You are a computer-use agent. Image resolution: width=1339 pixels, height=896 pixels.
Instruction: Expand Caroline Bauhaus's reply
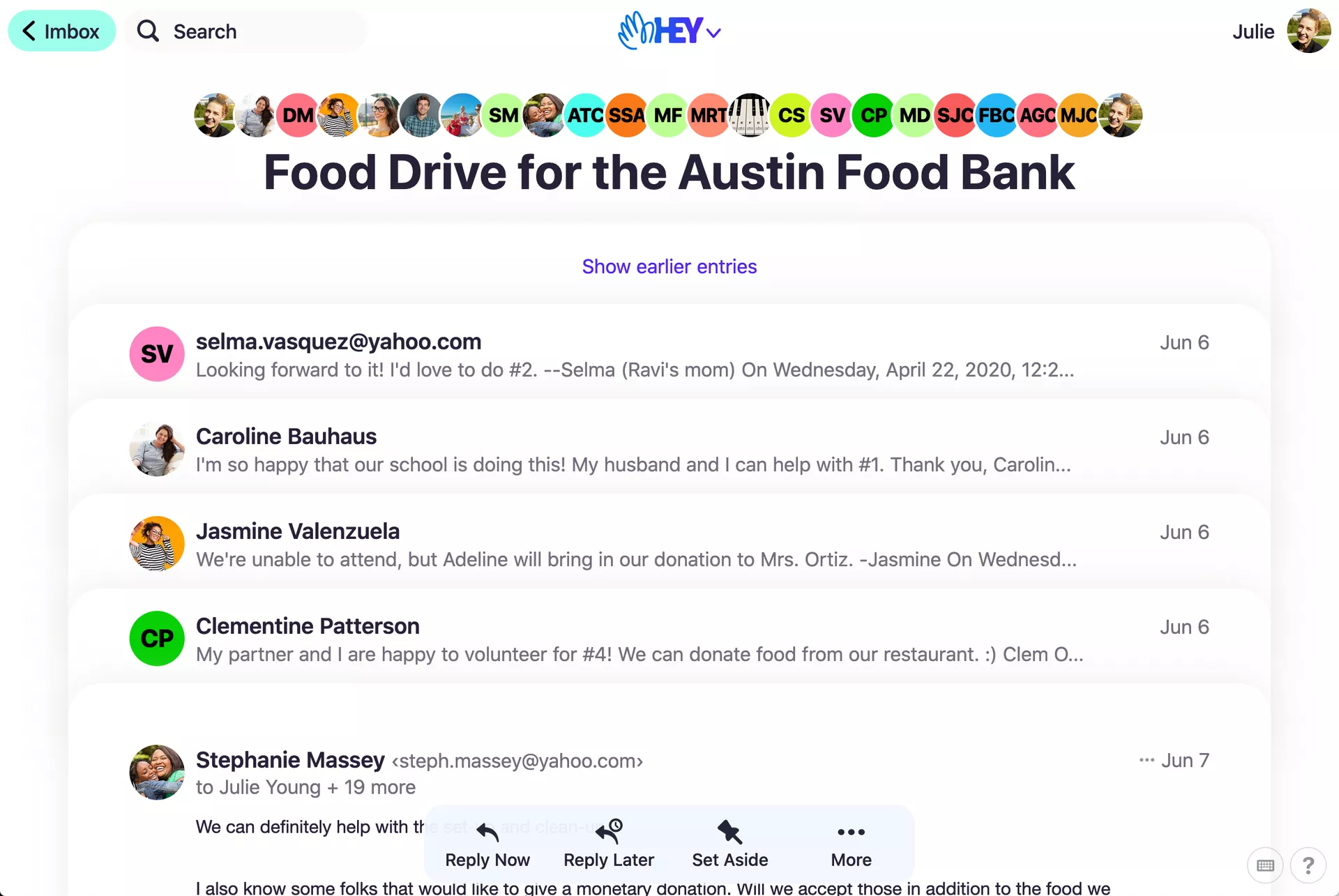coord(635,449)
